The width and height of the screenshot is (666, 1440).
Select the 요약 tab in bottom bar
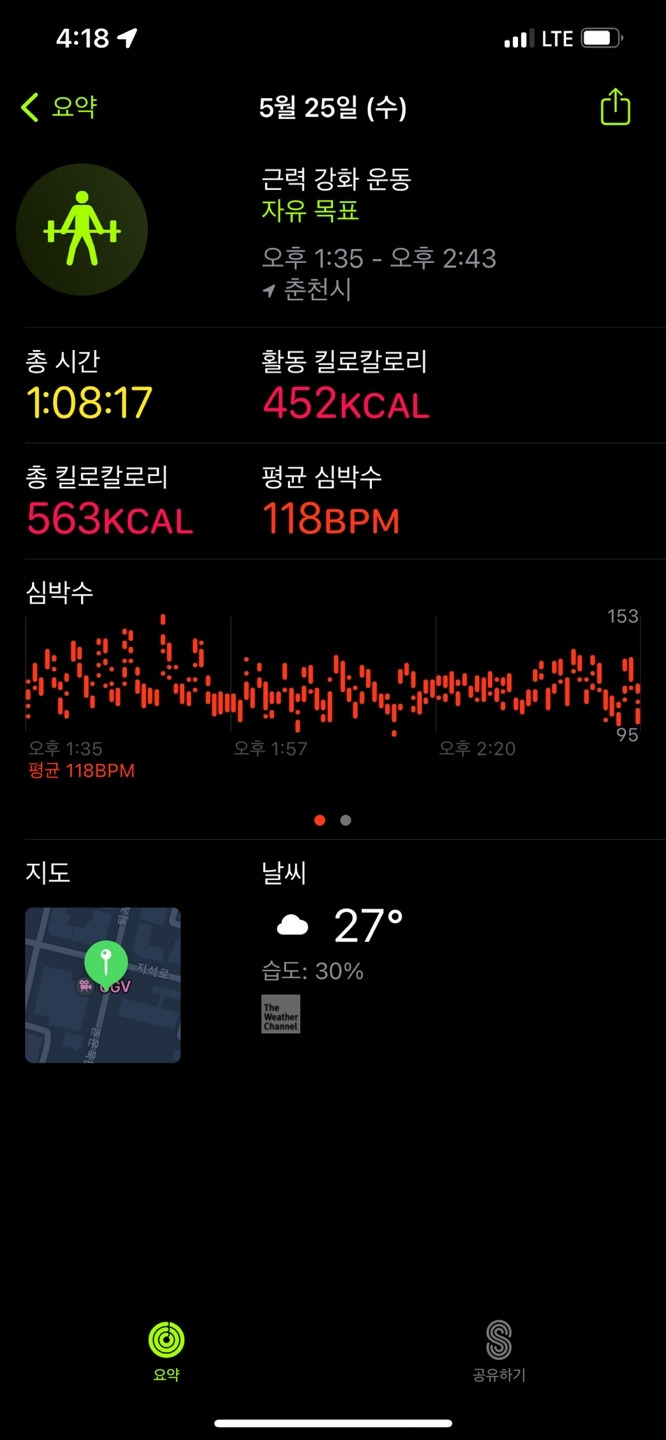pos(166,1351)
